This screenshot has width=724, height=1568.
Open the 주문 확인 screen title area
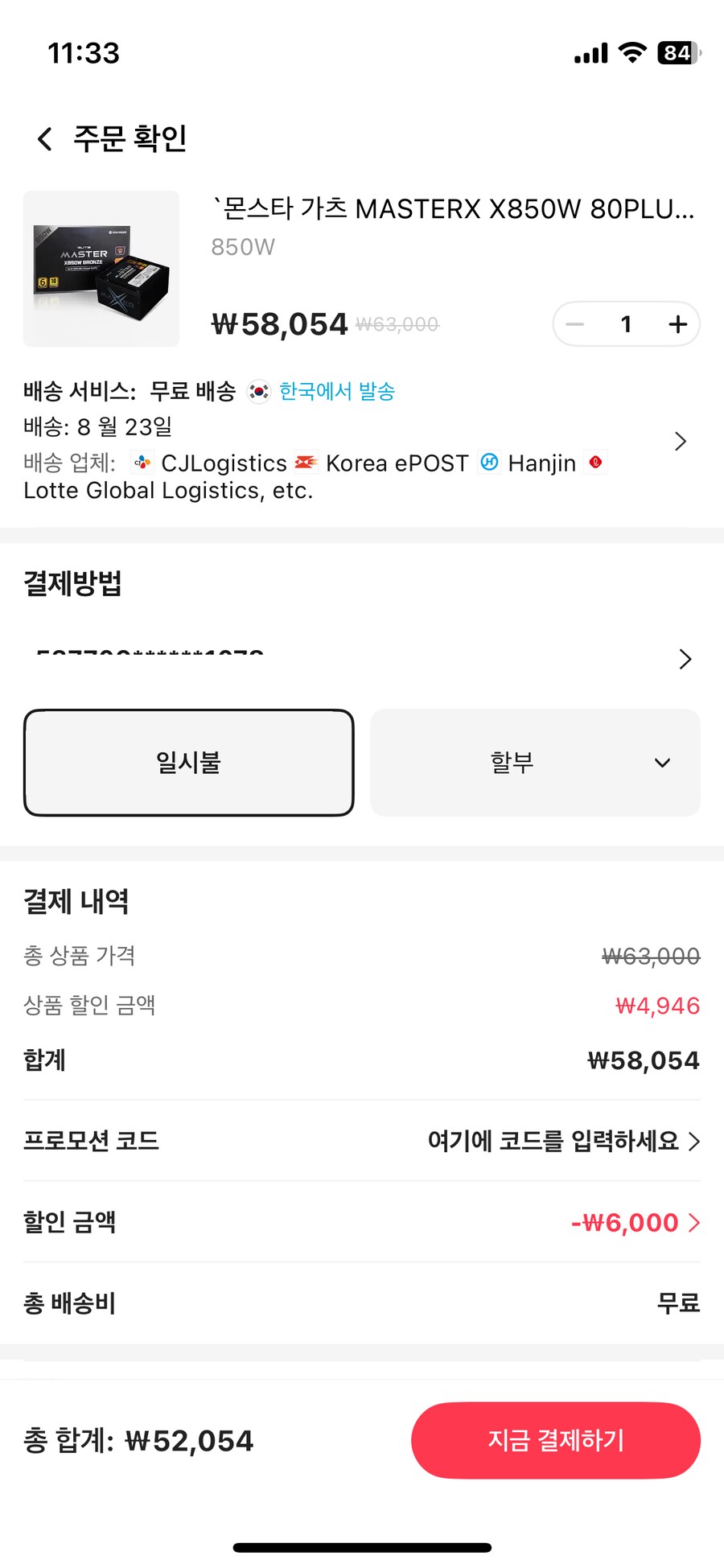(130, 138)
